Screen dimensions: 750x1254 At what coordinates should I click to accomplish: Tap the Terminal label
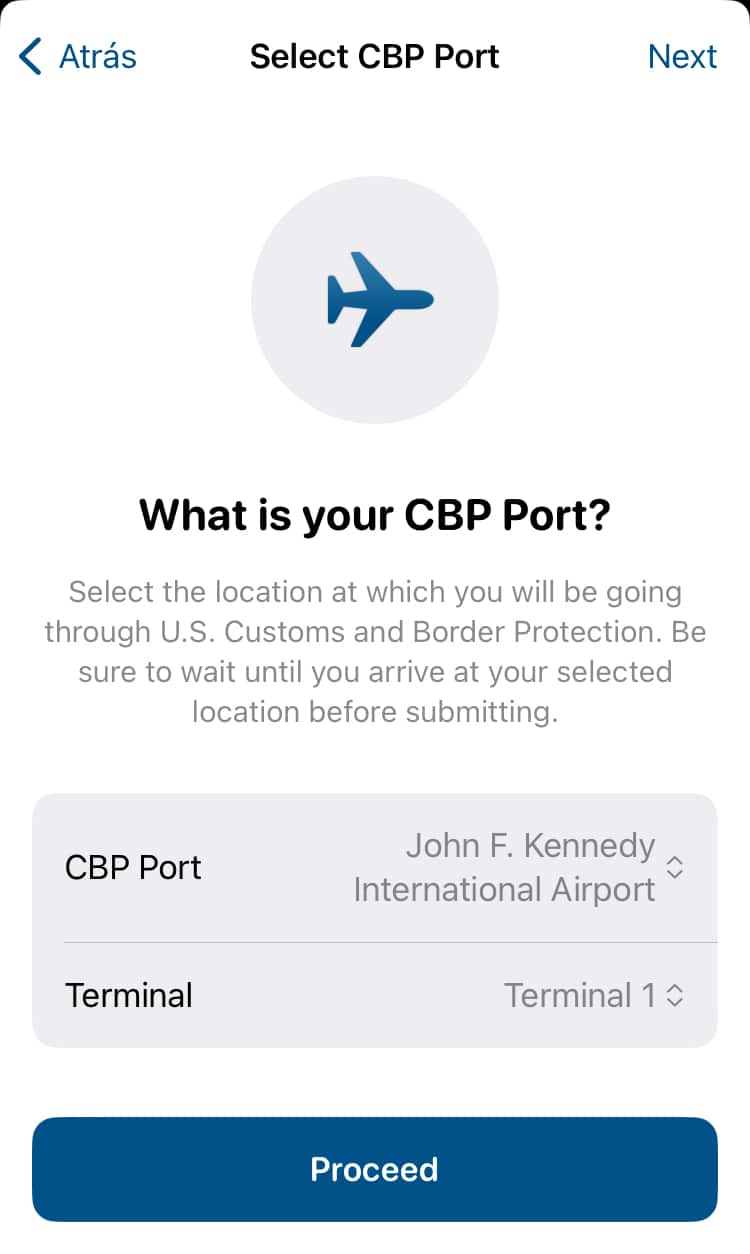(128, 995)
